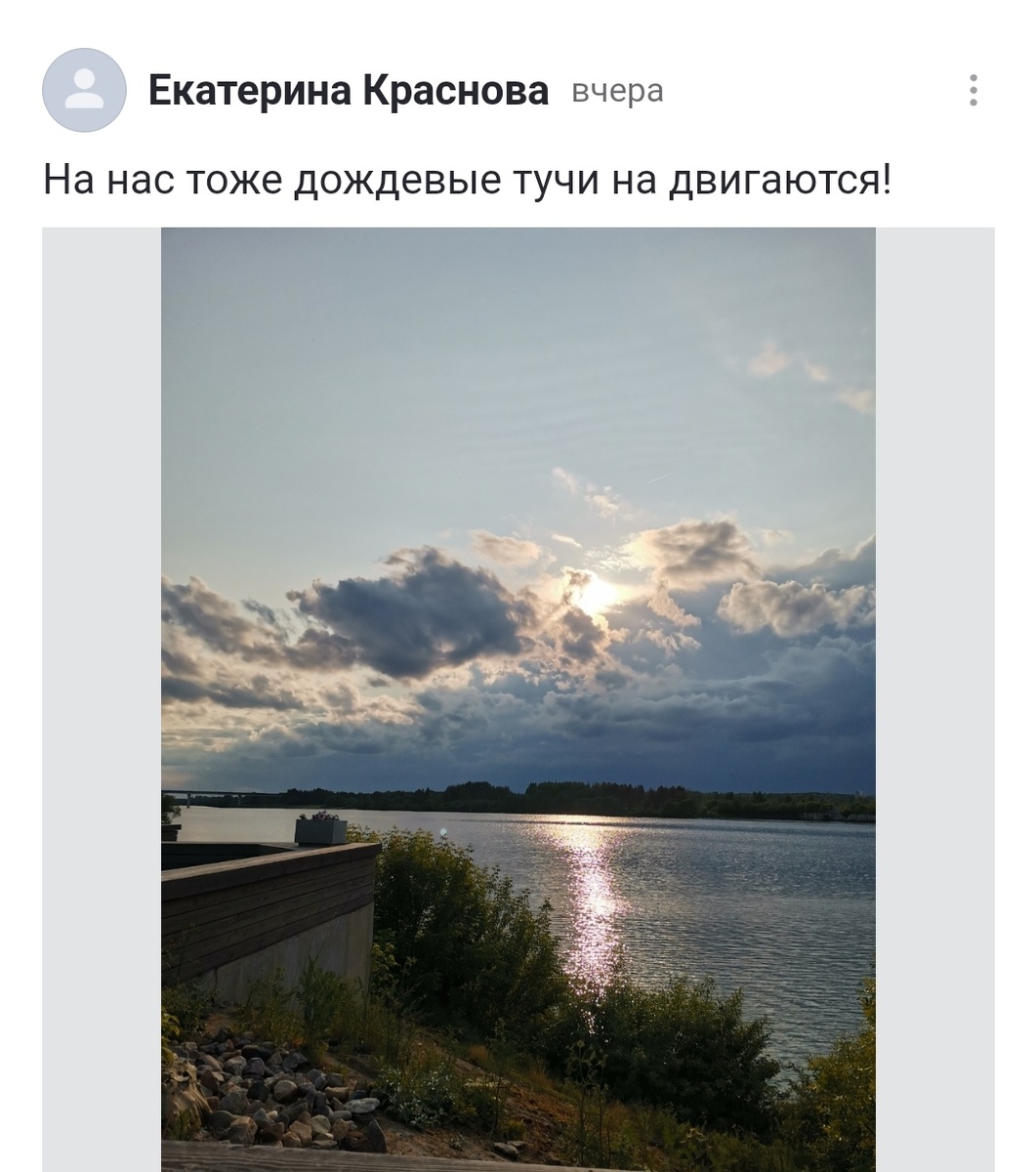Click the author name Екатерина Краснова
The height and width of the screenshot is (1172, 1036).
point(347,91)
